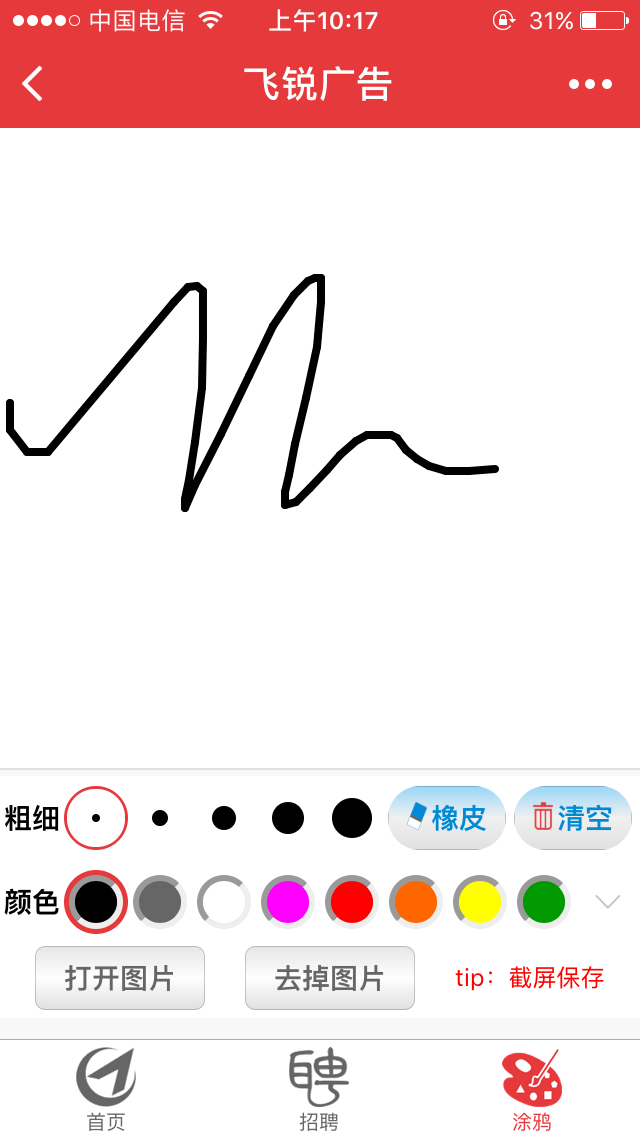Screen dimensions: 640x1136
Task: Choose the magenta color swatch
Action: [x=288, y=902]
